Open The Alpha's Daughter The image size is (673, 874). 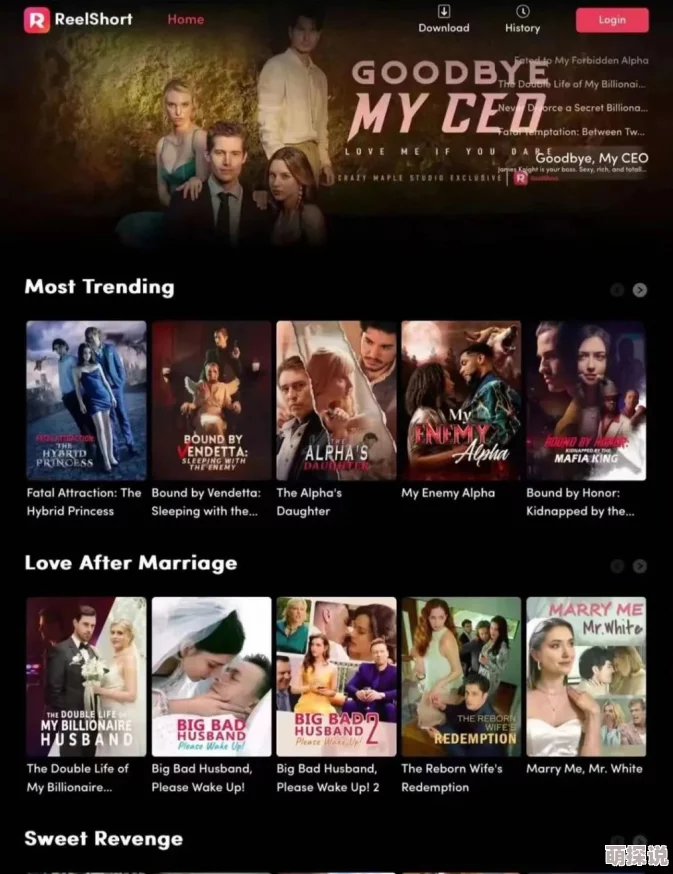336,400
